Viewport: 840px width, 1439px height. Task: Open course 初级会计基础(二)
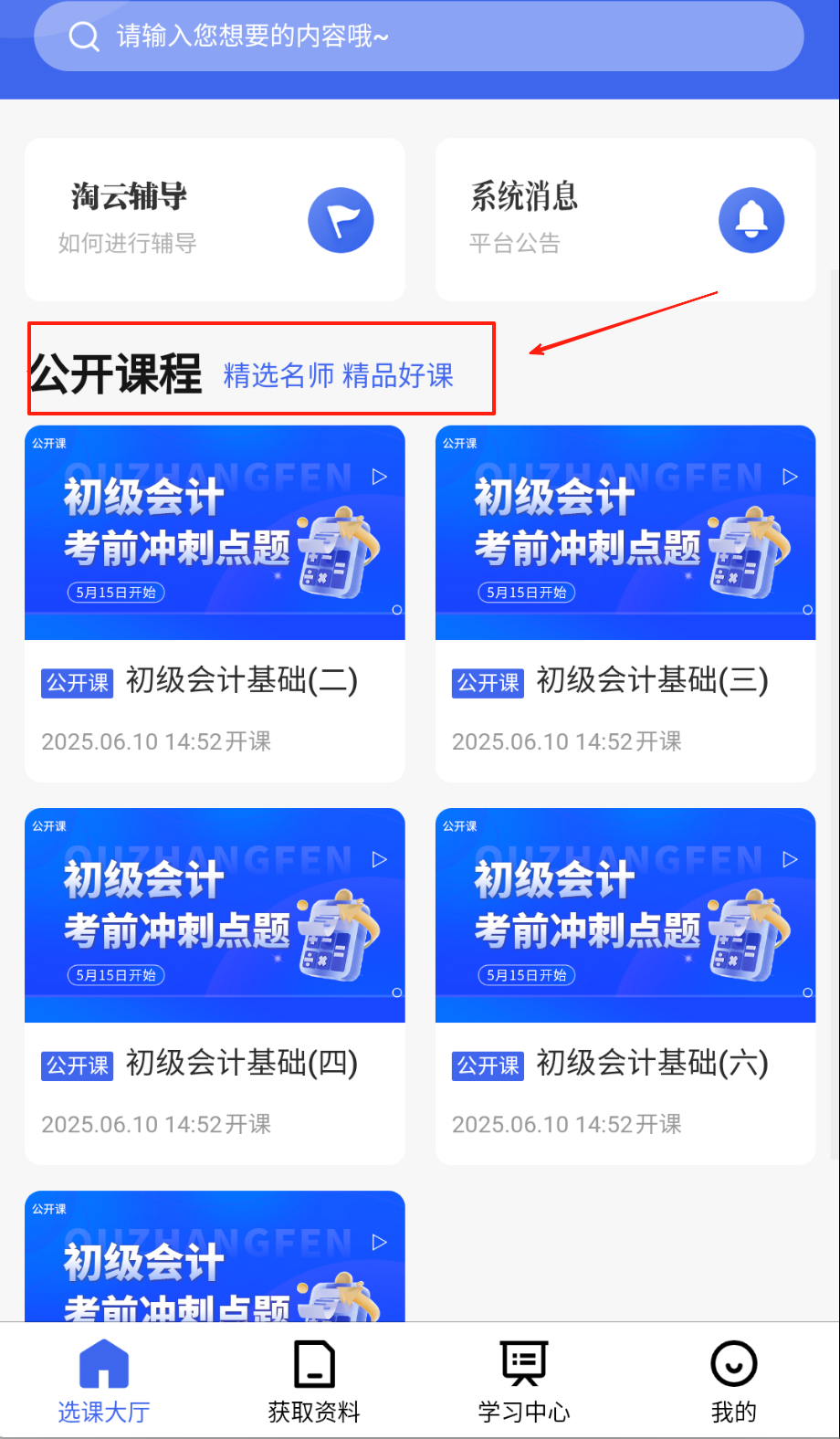click(215, 603)
